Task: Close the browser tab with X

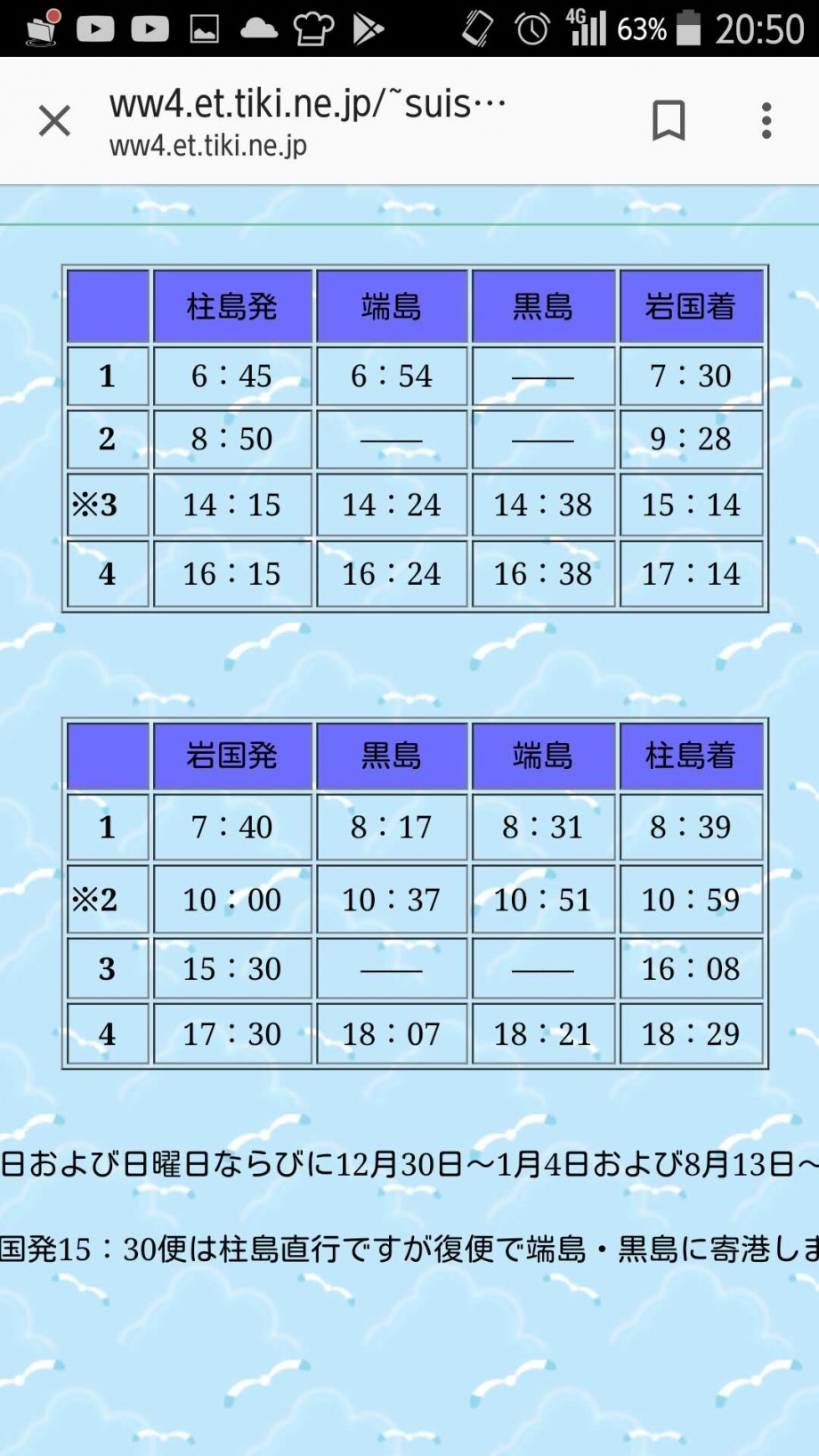Action: [x=54, y=120]
